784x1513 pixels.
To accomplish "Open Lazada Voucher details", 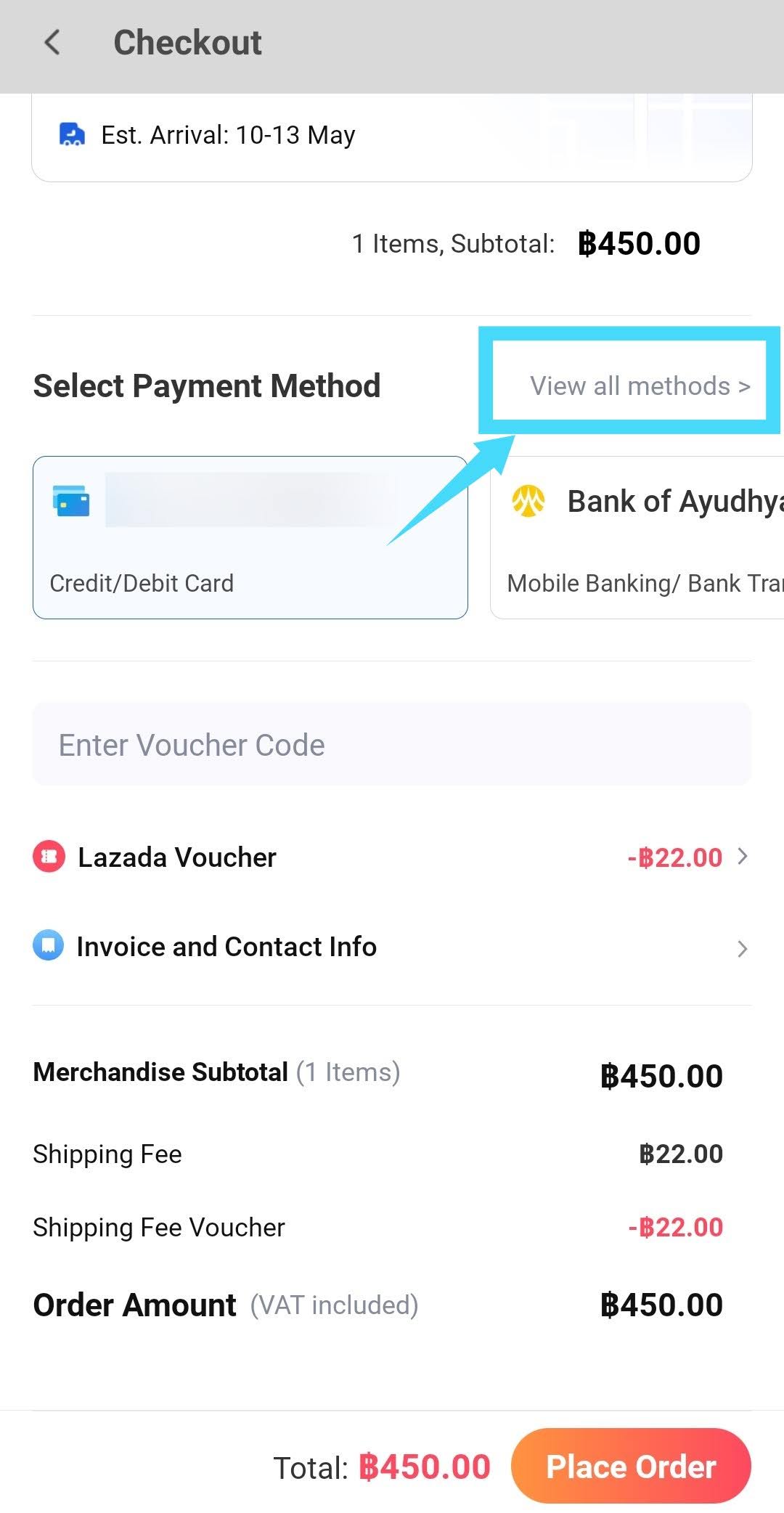I will point(392,857).
